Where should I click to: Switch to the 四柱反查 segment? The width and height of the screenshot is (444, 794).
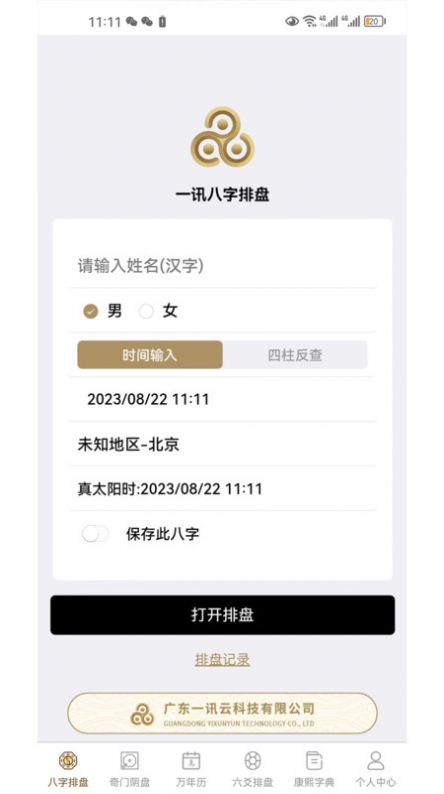(x=295, y=354)
